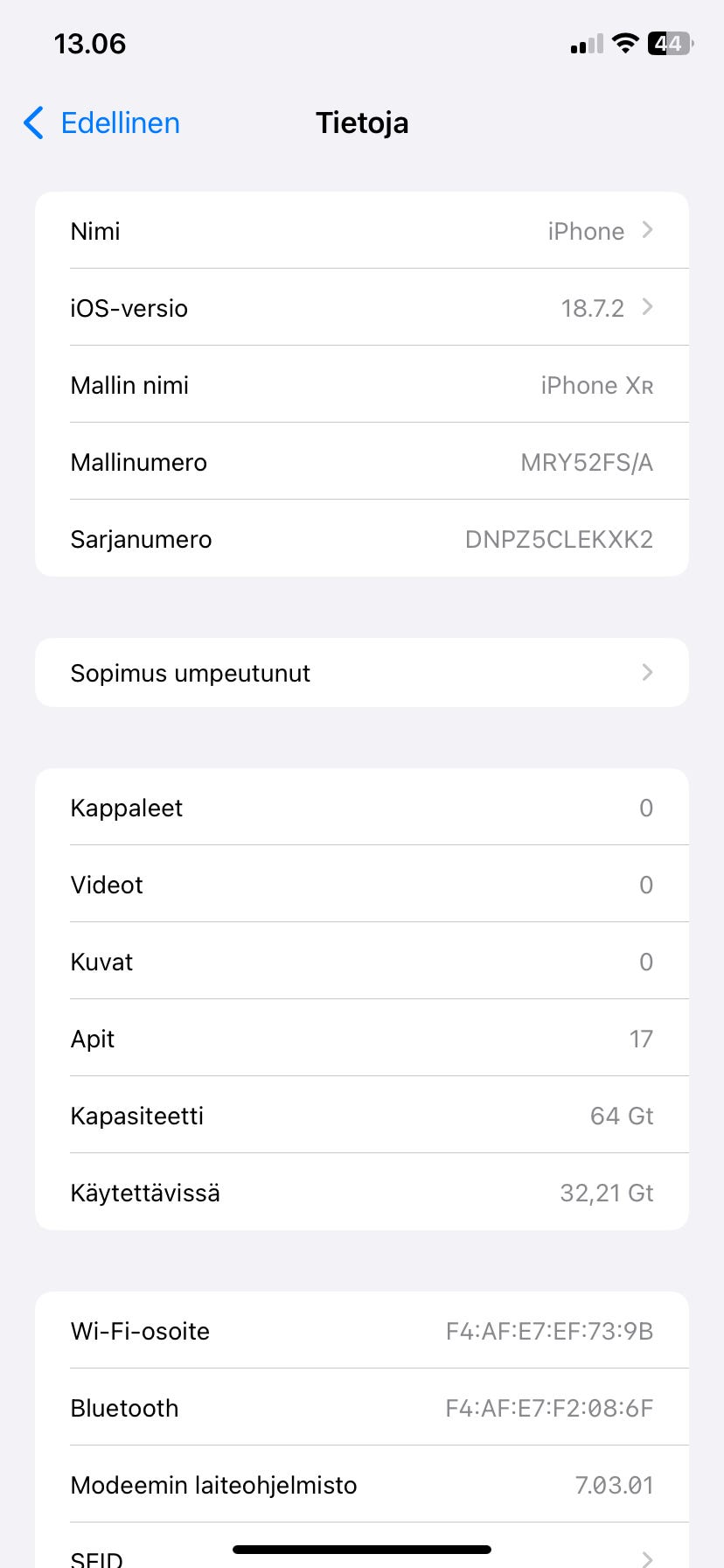Tap the chevron beside the SEID row
Screen dimensions: 724x1568
tap(647, 1557)
